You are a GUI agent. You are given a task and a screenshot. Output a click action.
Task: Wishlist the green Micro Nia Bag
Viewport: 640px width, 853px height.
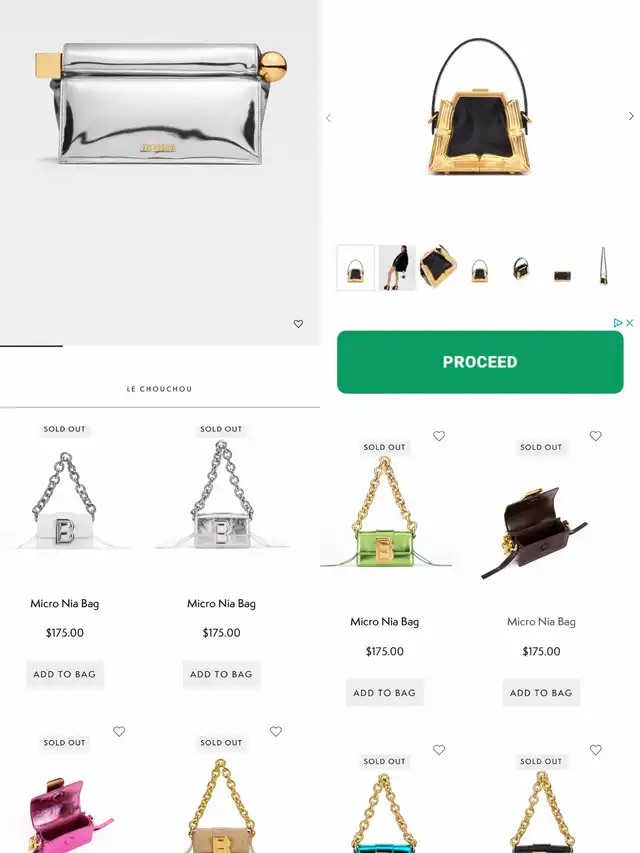[x=439, y=436]
